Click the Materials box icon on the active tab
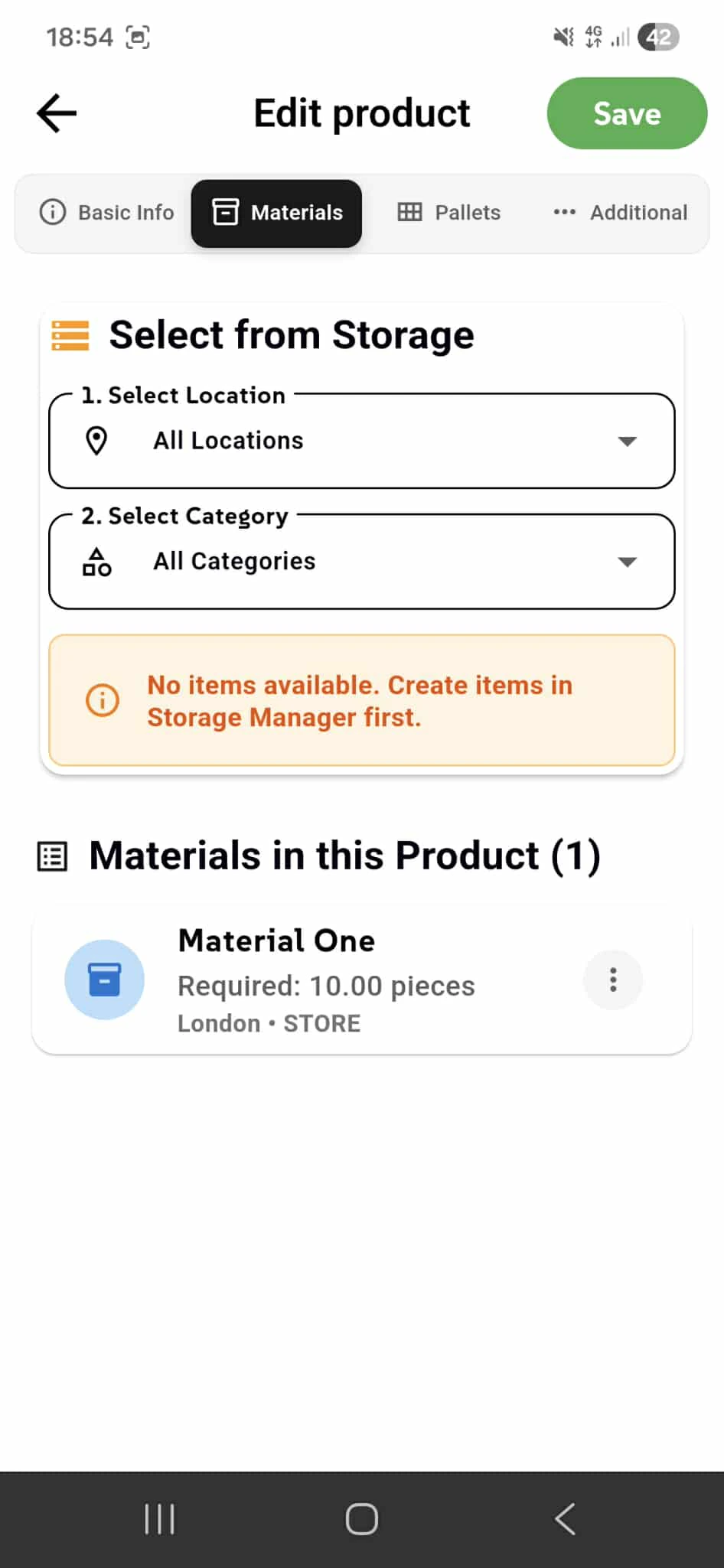Screen dimensions: 724x1568 225,214
